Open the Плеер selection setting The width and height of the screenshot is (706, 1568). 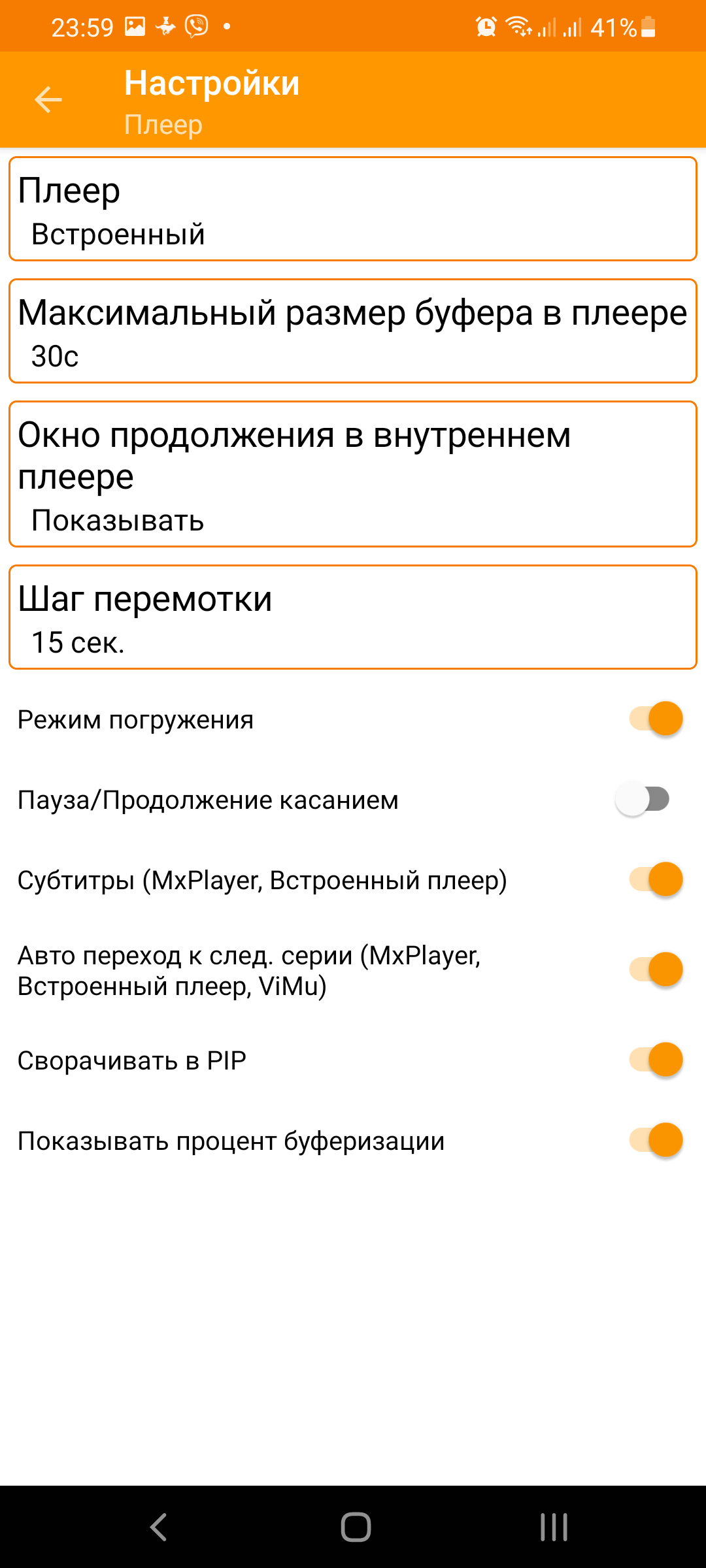(353, 209)
